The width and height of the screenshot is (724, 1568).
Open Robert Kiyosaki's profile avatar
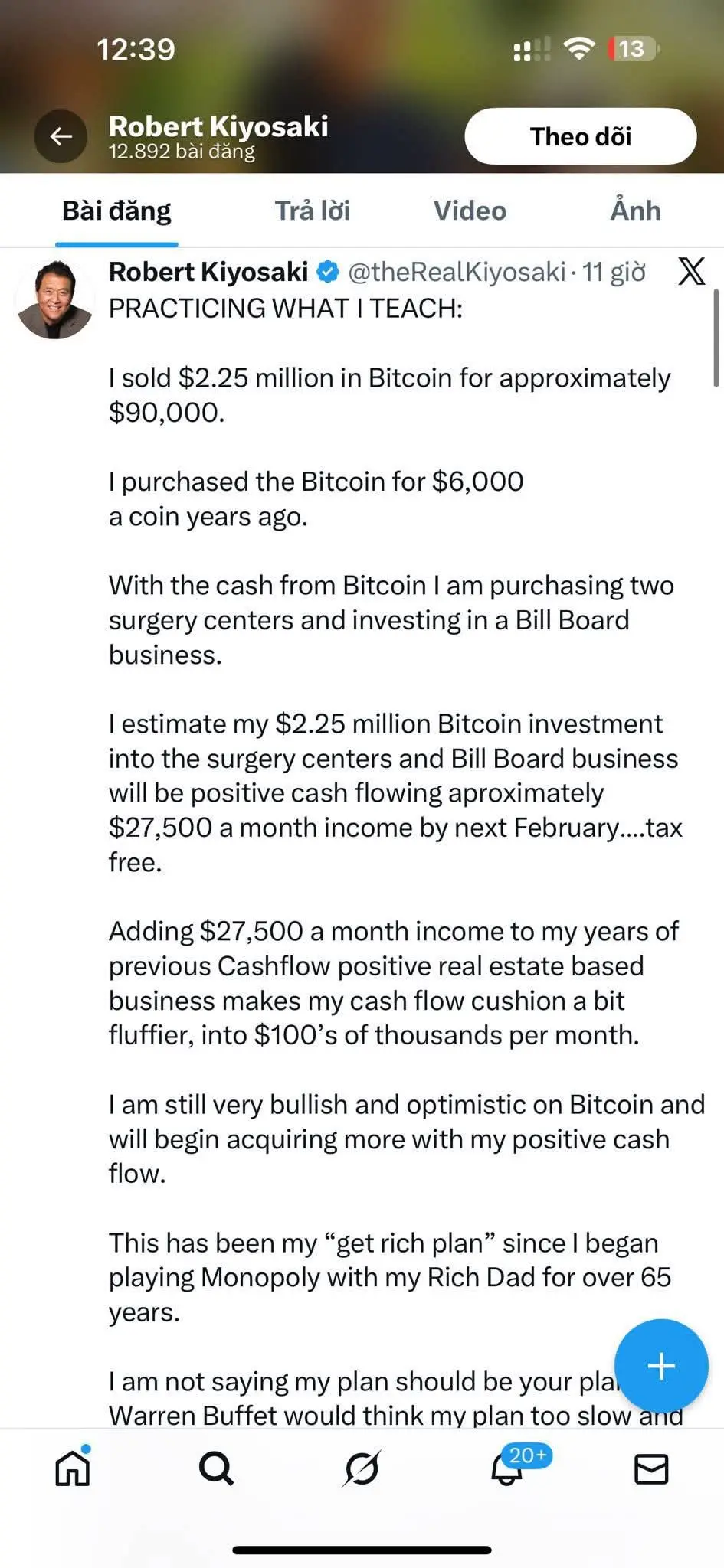click(x=55, y=299)
